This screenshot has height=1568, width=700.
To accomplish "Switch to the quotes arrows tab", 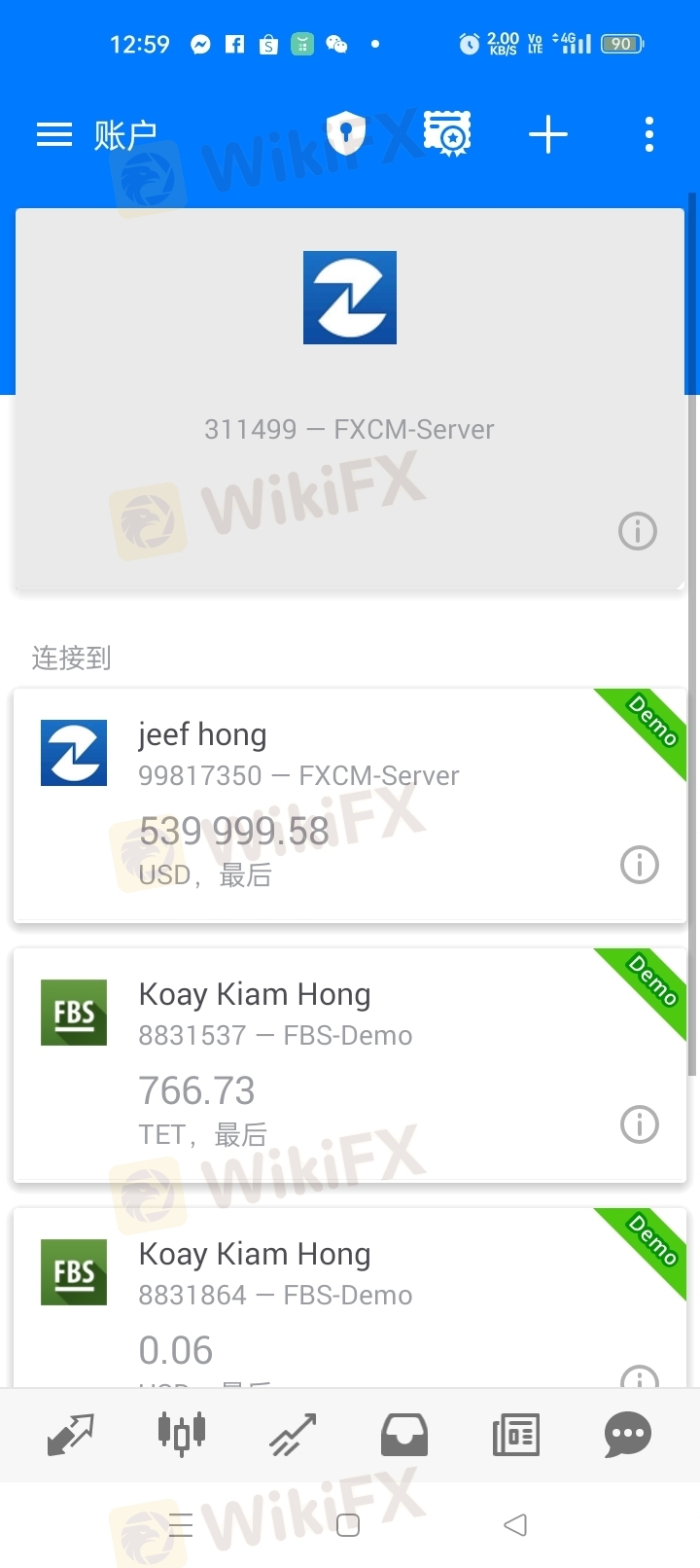I will pos(71,1435).
